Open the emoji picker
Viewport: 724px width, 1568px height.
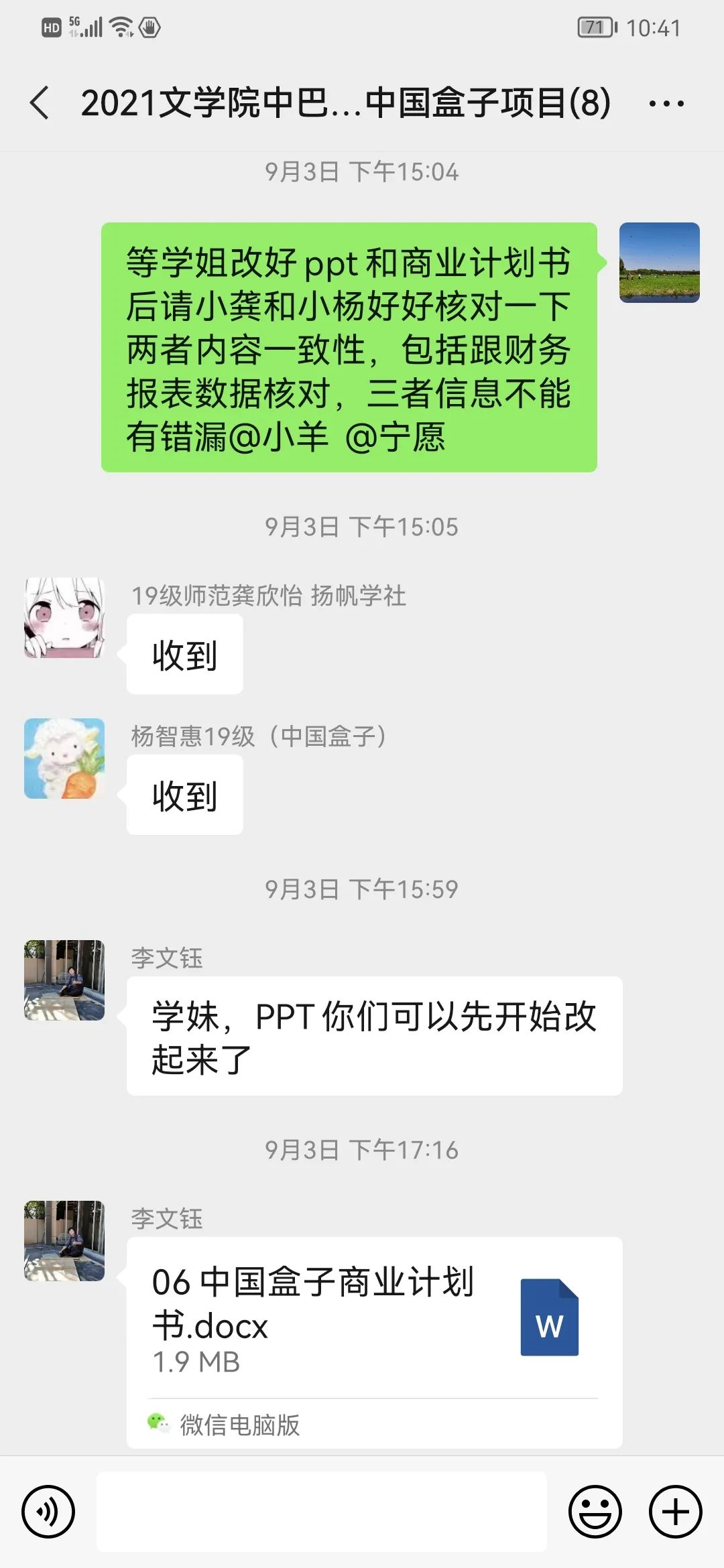pyautogui.click(x=595, y=1512)
